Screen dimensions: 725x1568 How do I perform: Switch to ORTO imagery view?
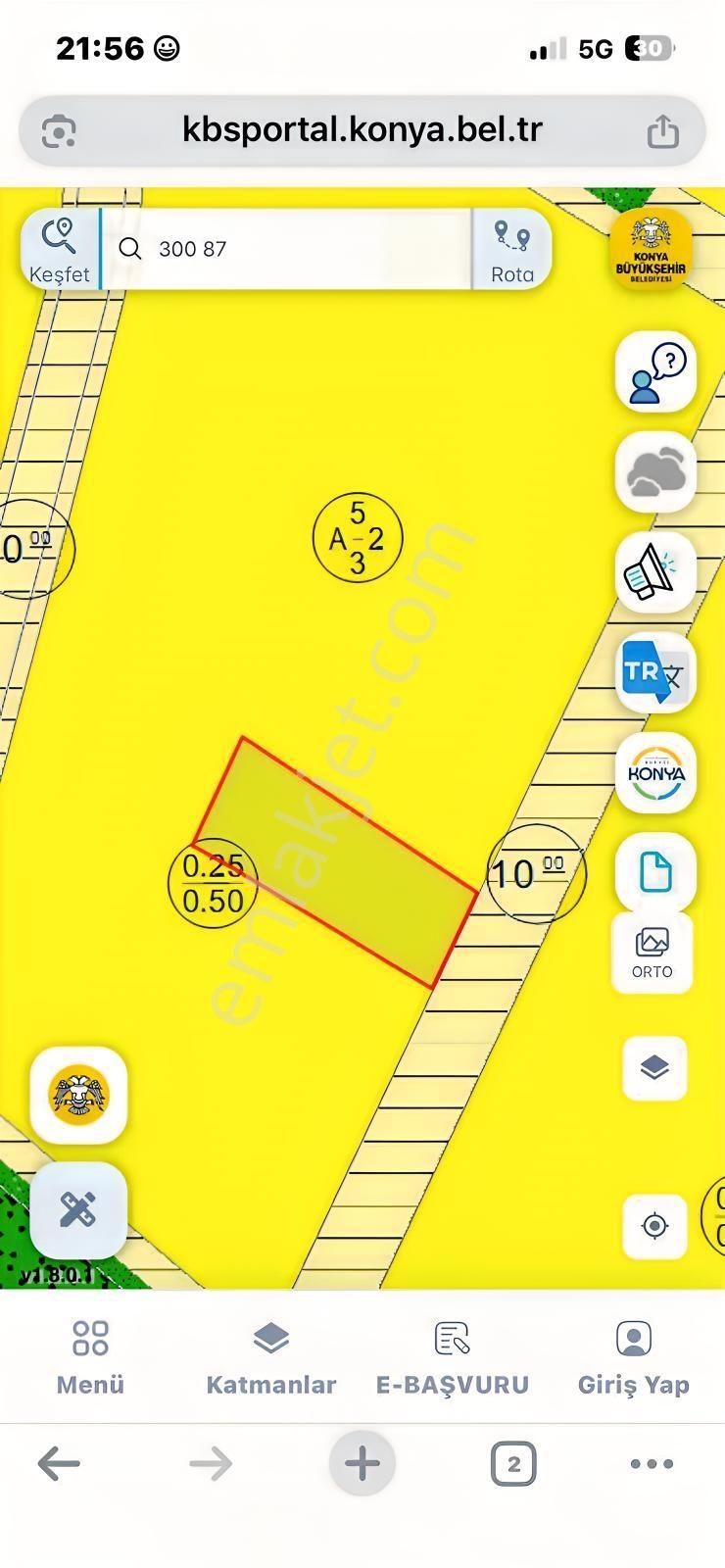pos(652,954)
